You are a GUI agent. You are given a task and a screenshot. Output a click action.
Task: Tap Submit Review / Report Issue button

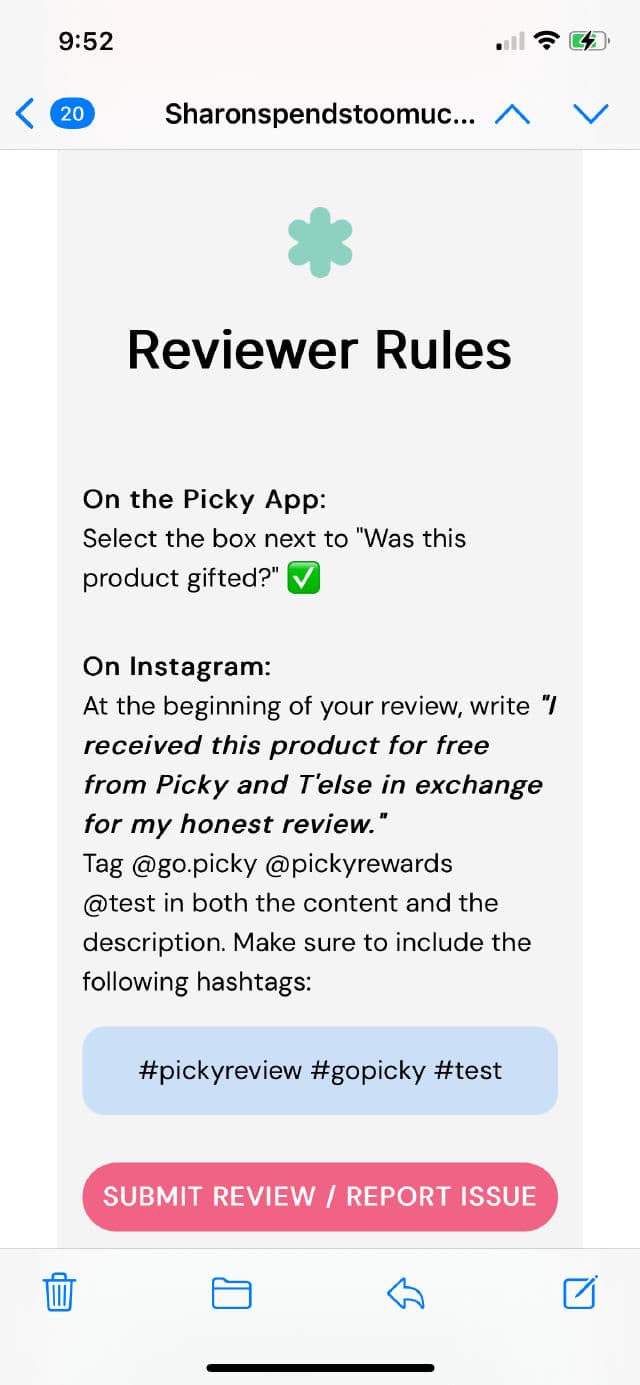click(319, 1196)
